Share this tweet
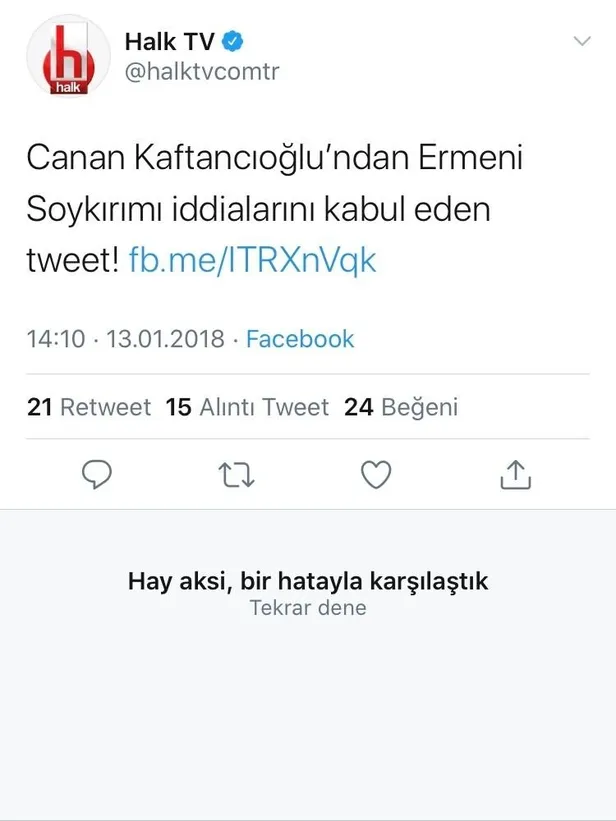Screen dimensions: 616x821 click(x=515, y=475)
